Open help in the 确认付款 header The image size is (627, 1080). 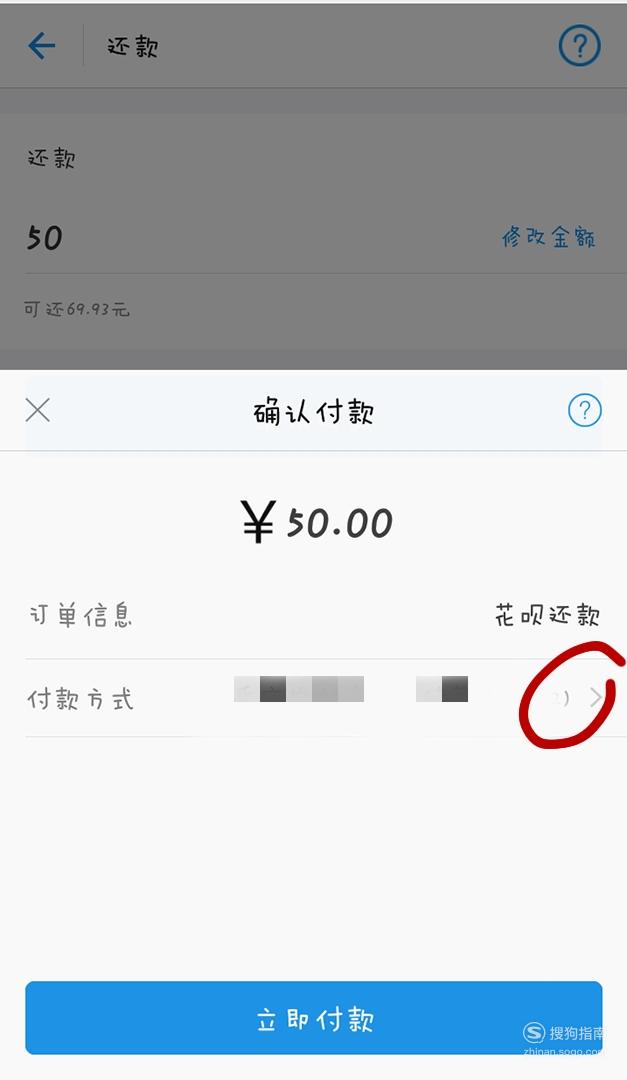tap(584, 411)
